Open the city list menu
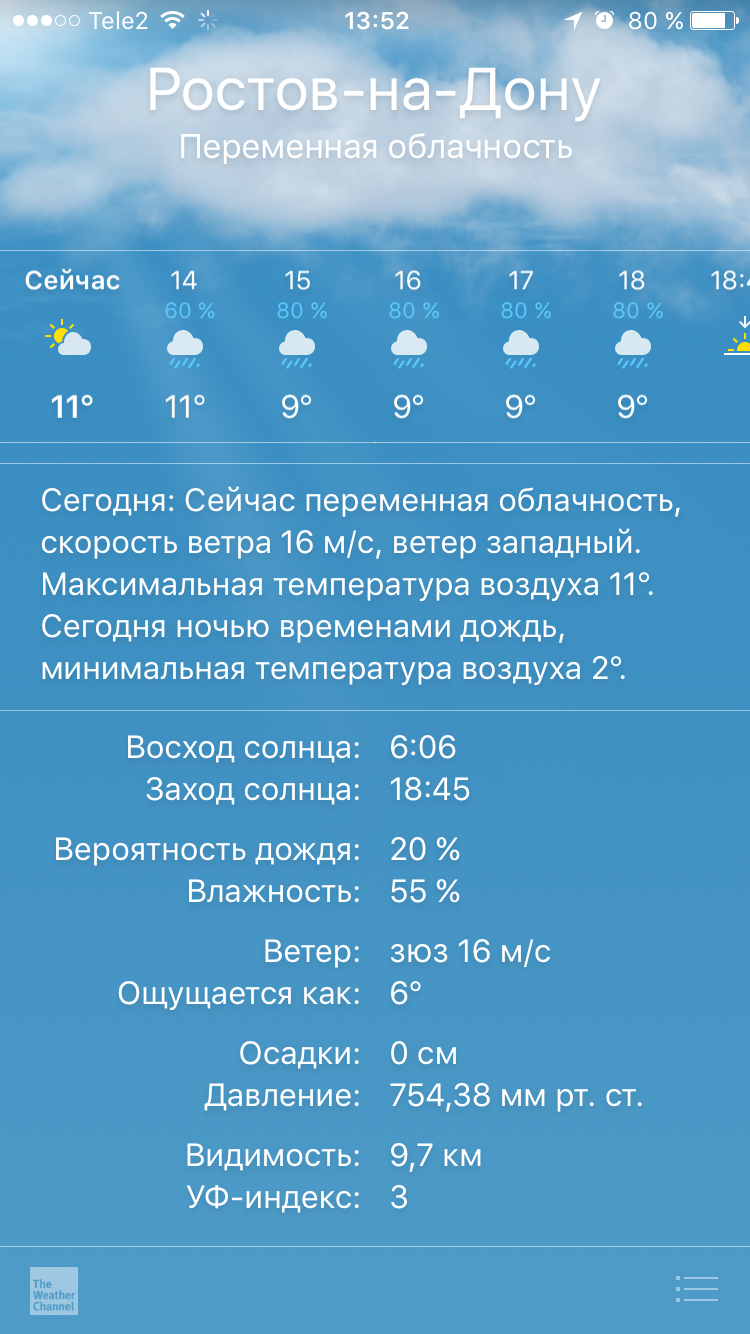The image size is (750, 1334). pyautogui.click(x=697, y=1289)
